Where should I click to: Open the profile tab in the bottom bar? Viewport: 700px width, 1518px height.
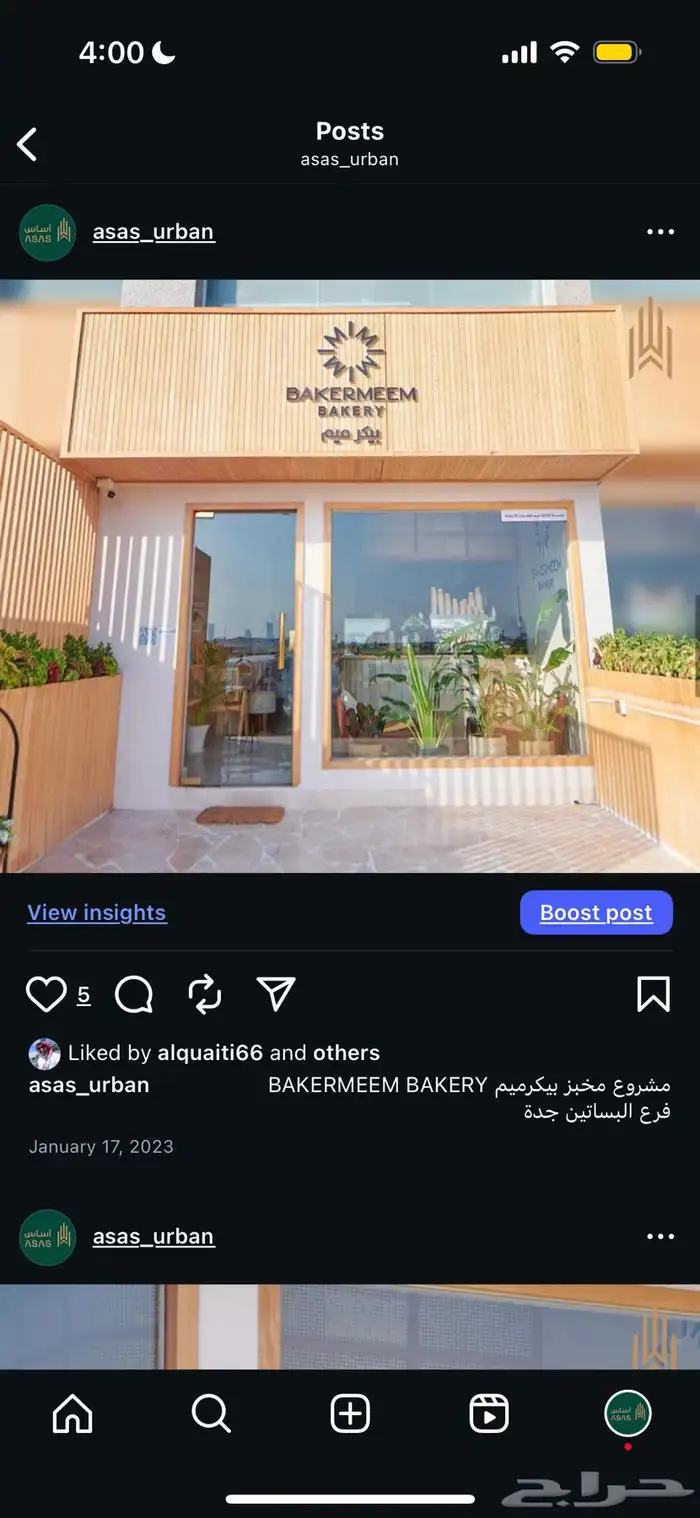coord(628,1414)
